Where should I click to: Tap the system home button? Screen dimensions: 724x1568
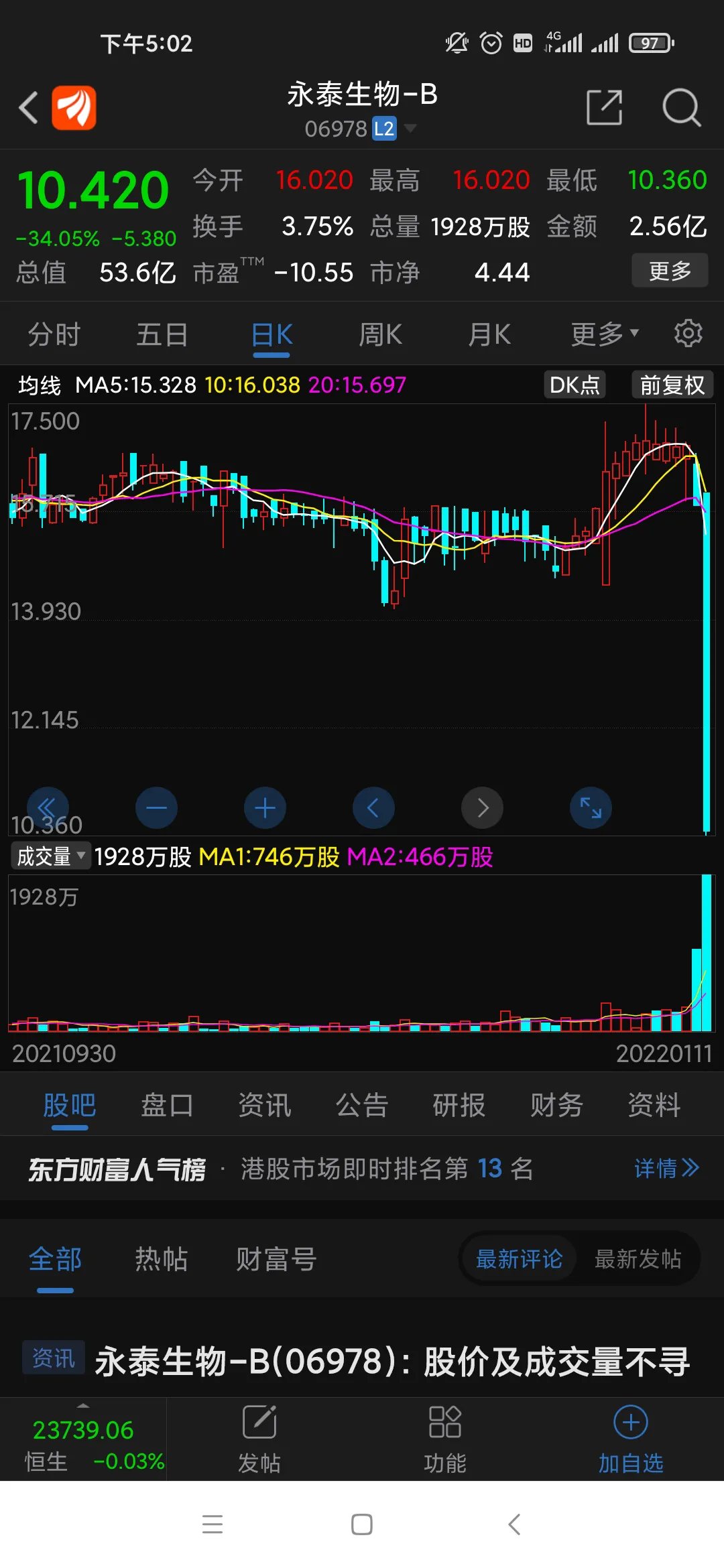pyautogui.click(x=362, y=1524)
